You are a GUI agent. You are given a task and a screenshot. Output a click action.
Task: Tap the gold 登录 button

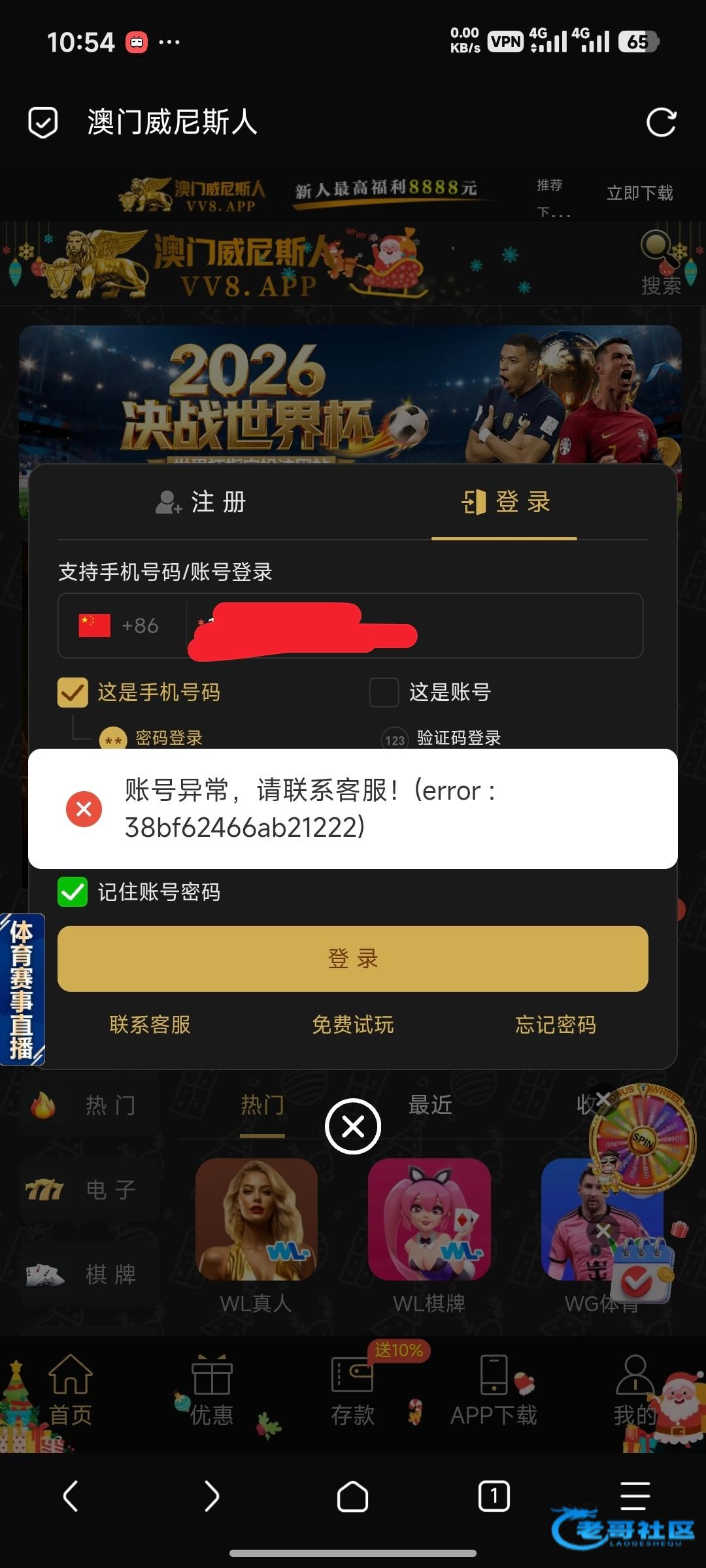click(353, 958)
